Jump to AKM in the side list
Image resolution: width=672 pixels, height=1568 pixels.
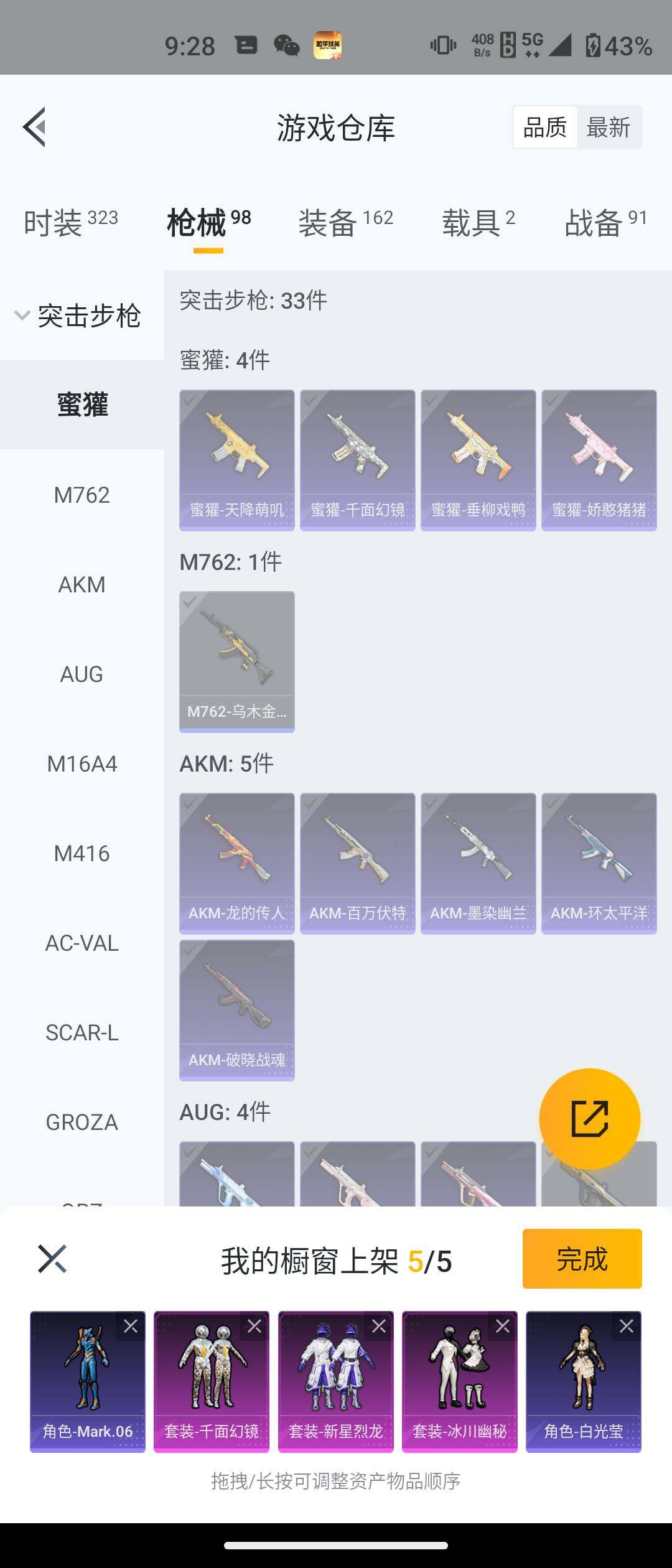82,585
